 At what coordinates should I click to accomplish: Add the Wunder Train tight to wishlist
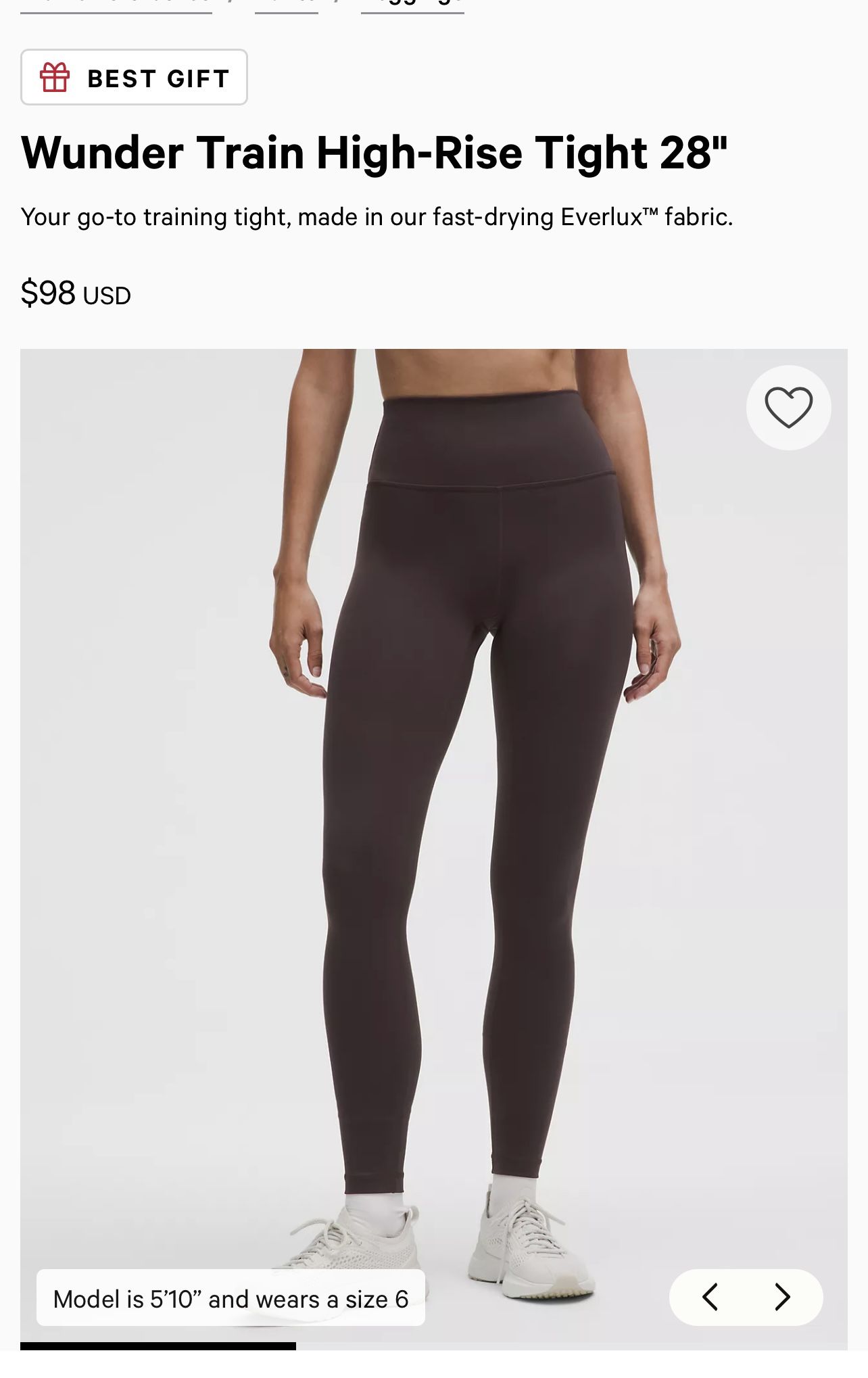coord(788,408)
